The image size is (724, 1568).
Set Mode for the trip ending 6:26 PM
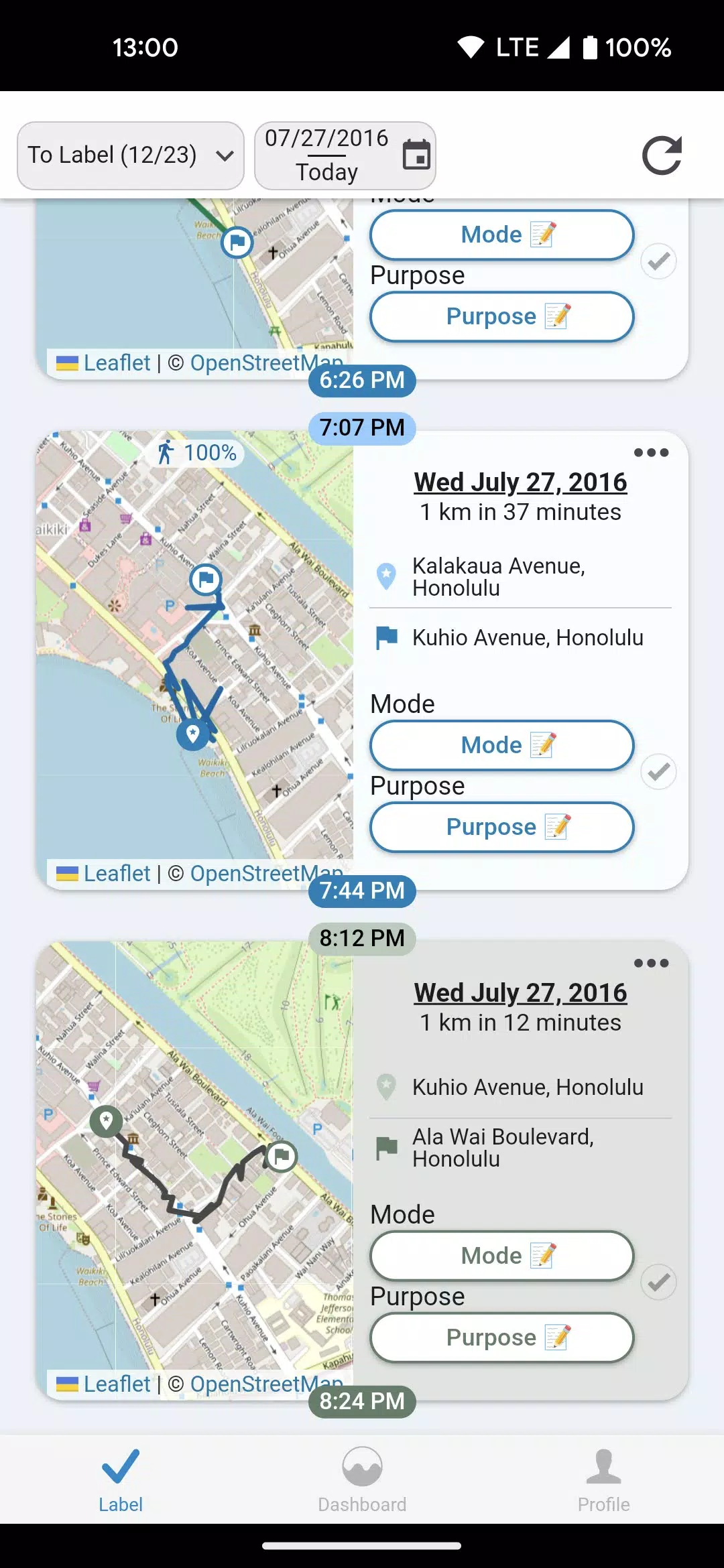501,235
